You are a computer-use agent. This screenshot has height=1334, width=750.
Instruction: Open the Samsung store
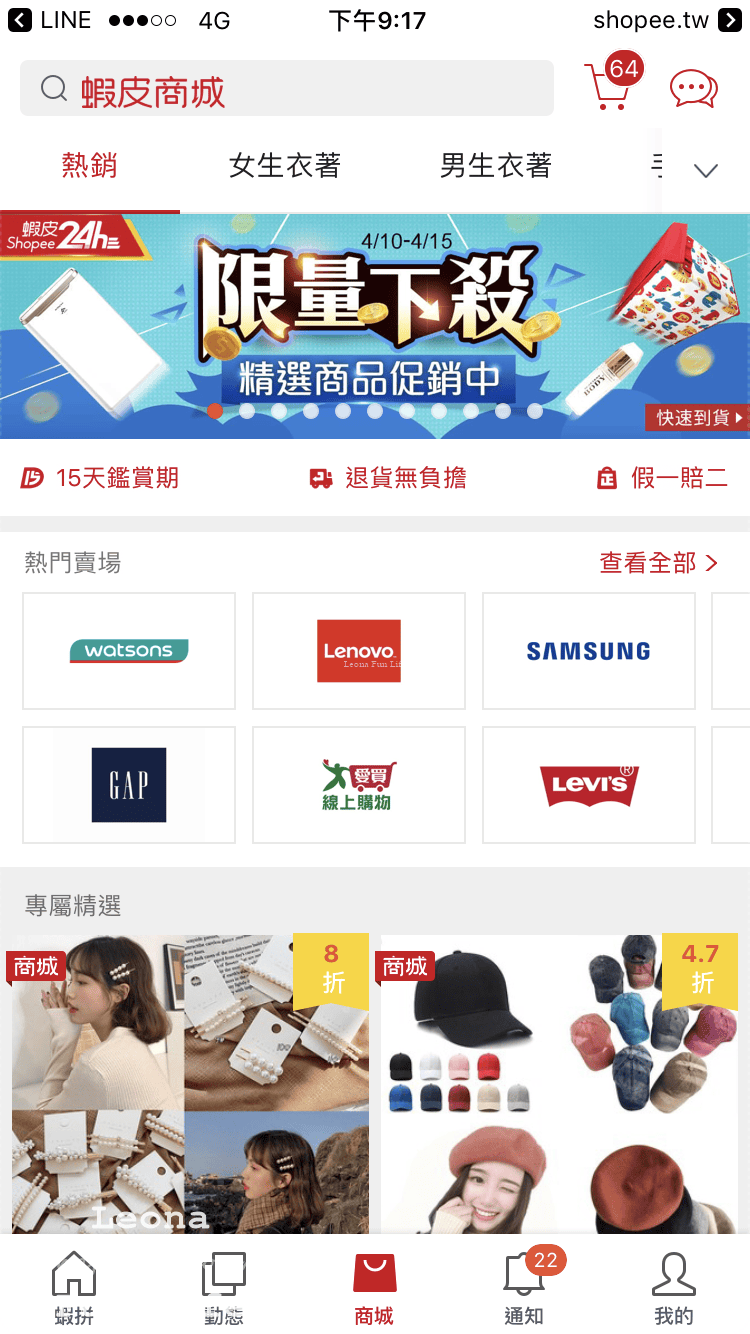coord(589,651)
